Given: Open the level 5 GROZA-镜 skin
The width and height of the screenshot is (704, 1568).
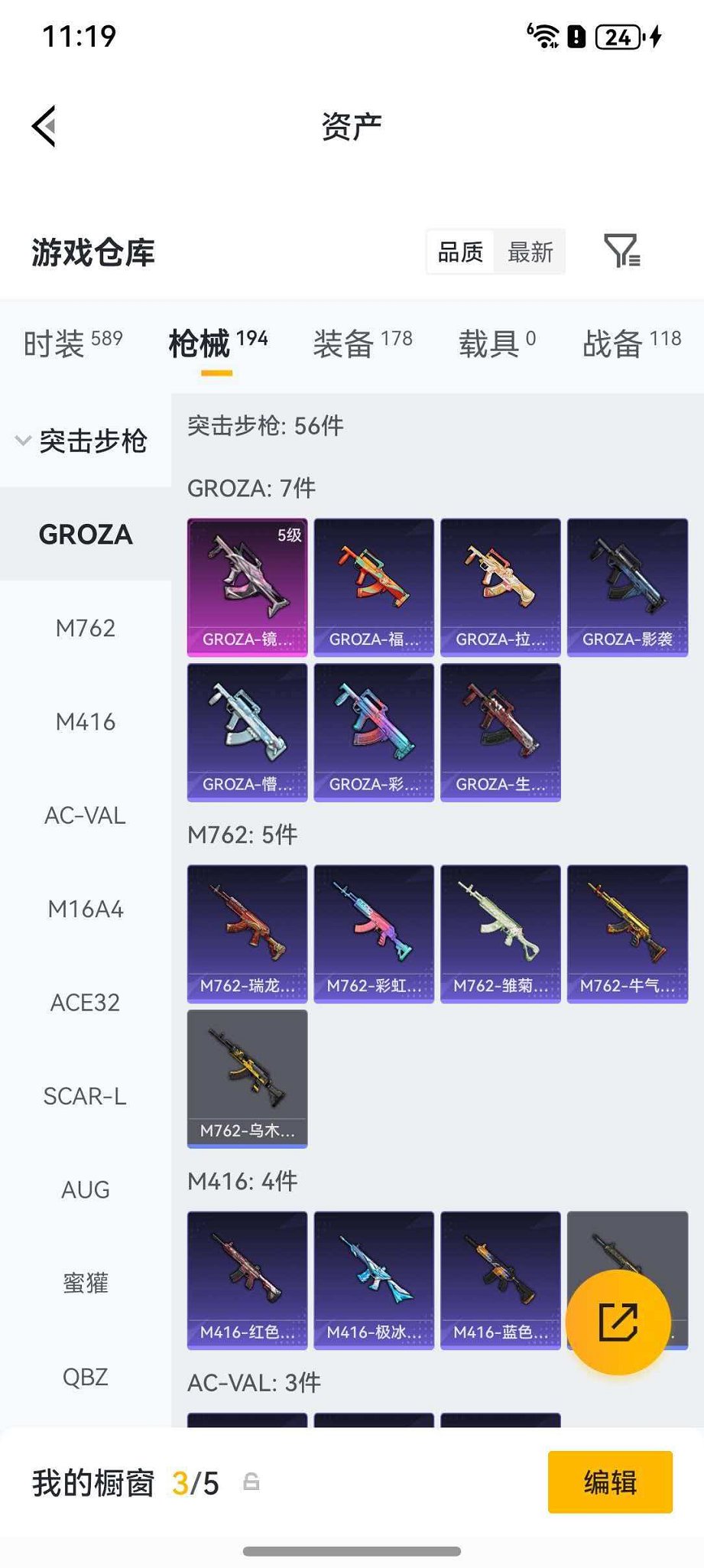Looking at the screenshot, I should (247, 587).
